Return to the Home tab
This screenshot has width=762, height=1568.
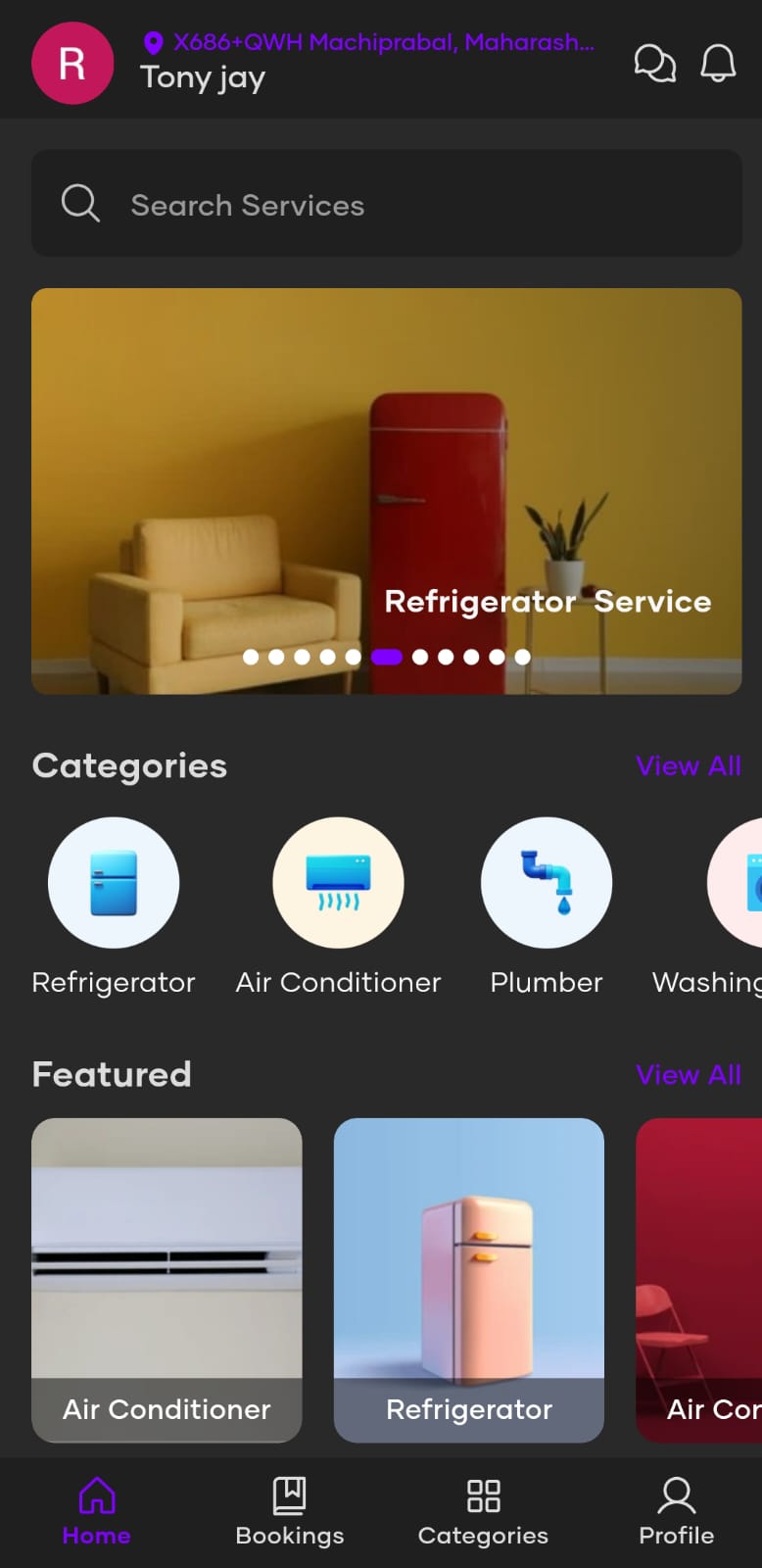96,1512
